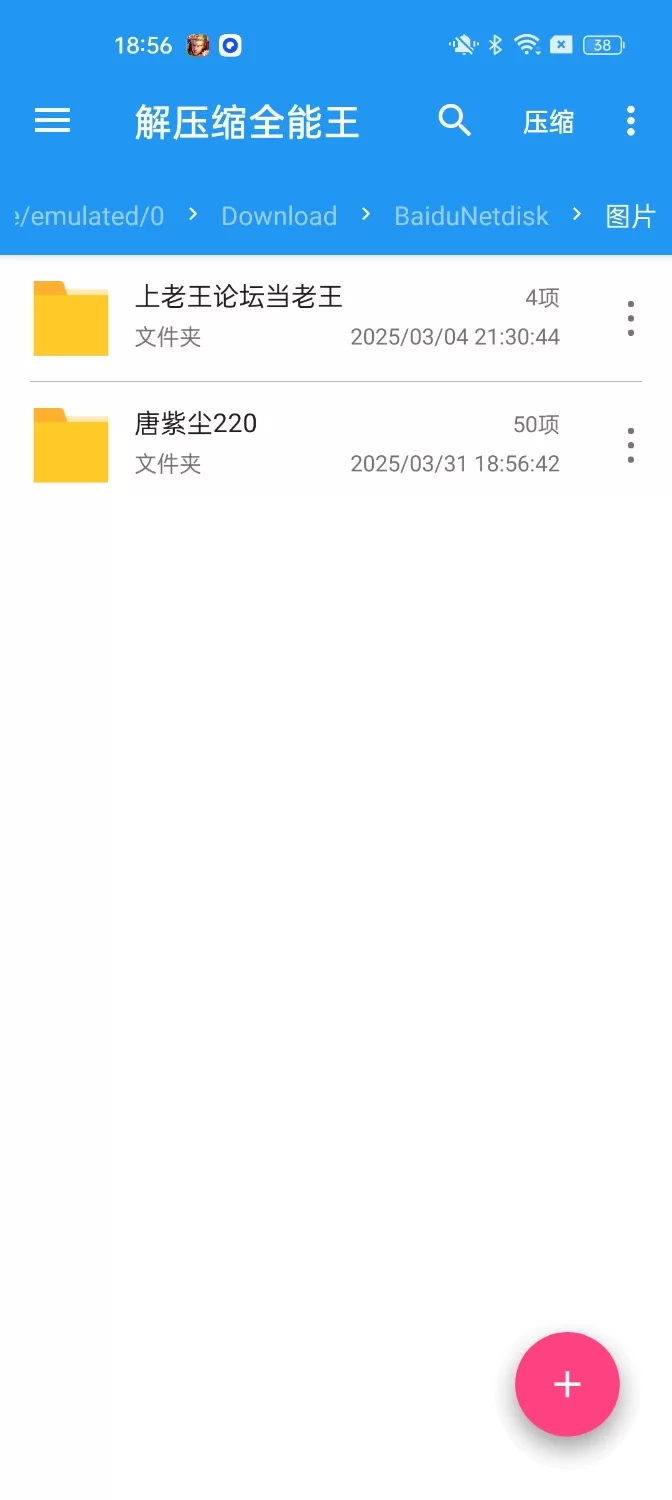Screen dimensions: 672x1500
Task: Go to the Download folder in breadcrumb
Action: coord(278,216)
